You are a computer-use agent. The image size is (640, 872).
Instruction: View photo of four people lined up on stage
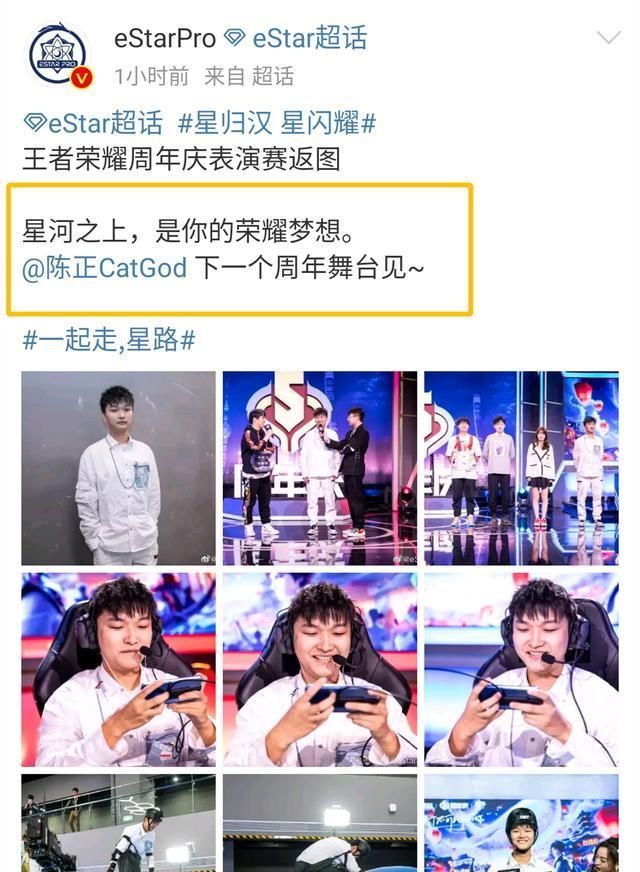click(521, 468)
